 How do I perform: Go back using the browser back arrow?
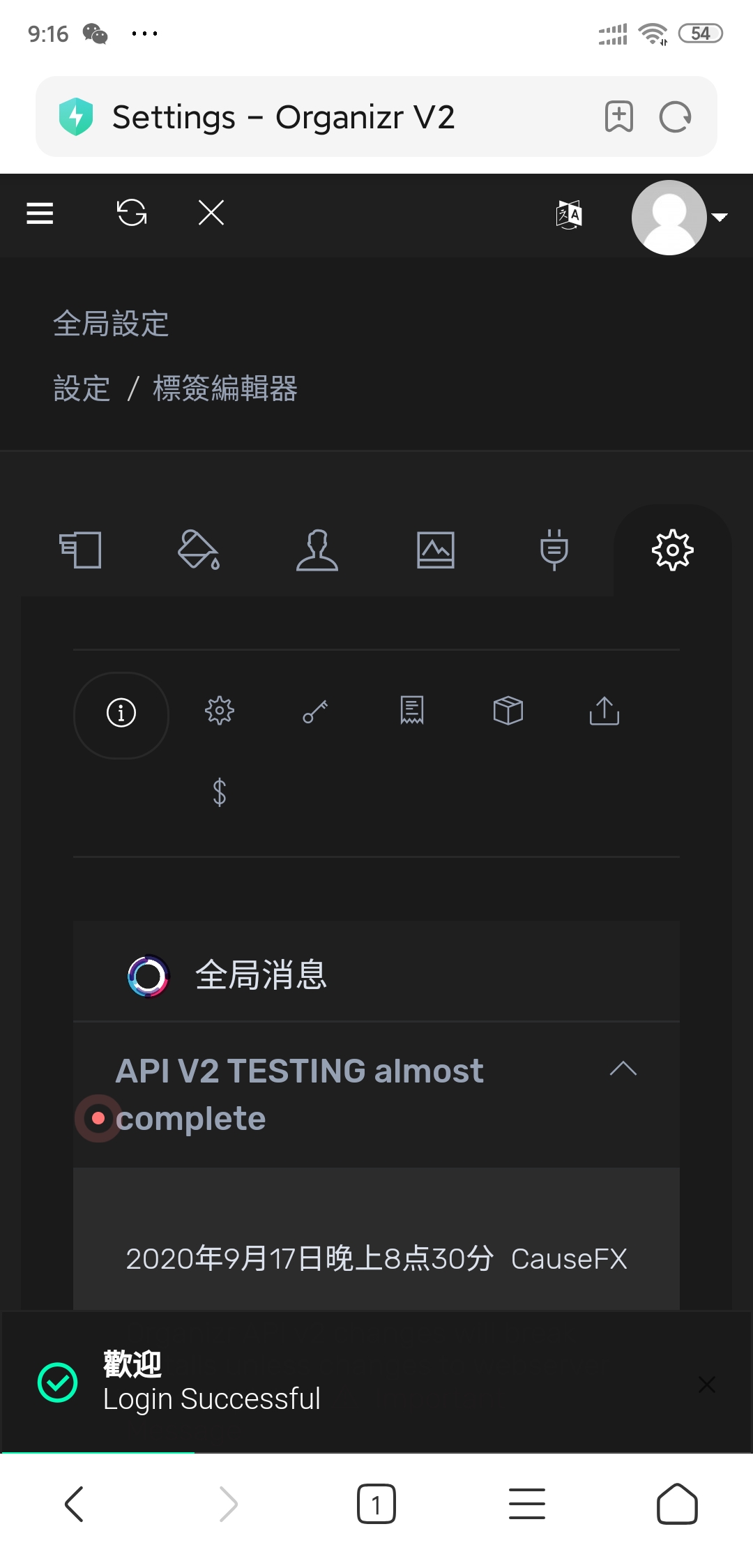[75, 1503]
